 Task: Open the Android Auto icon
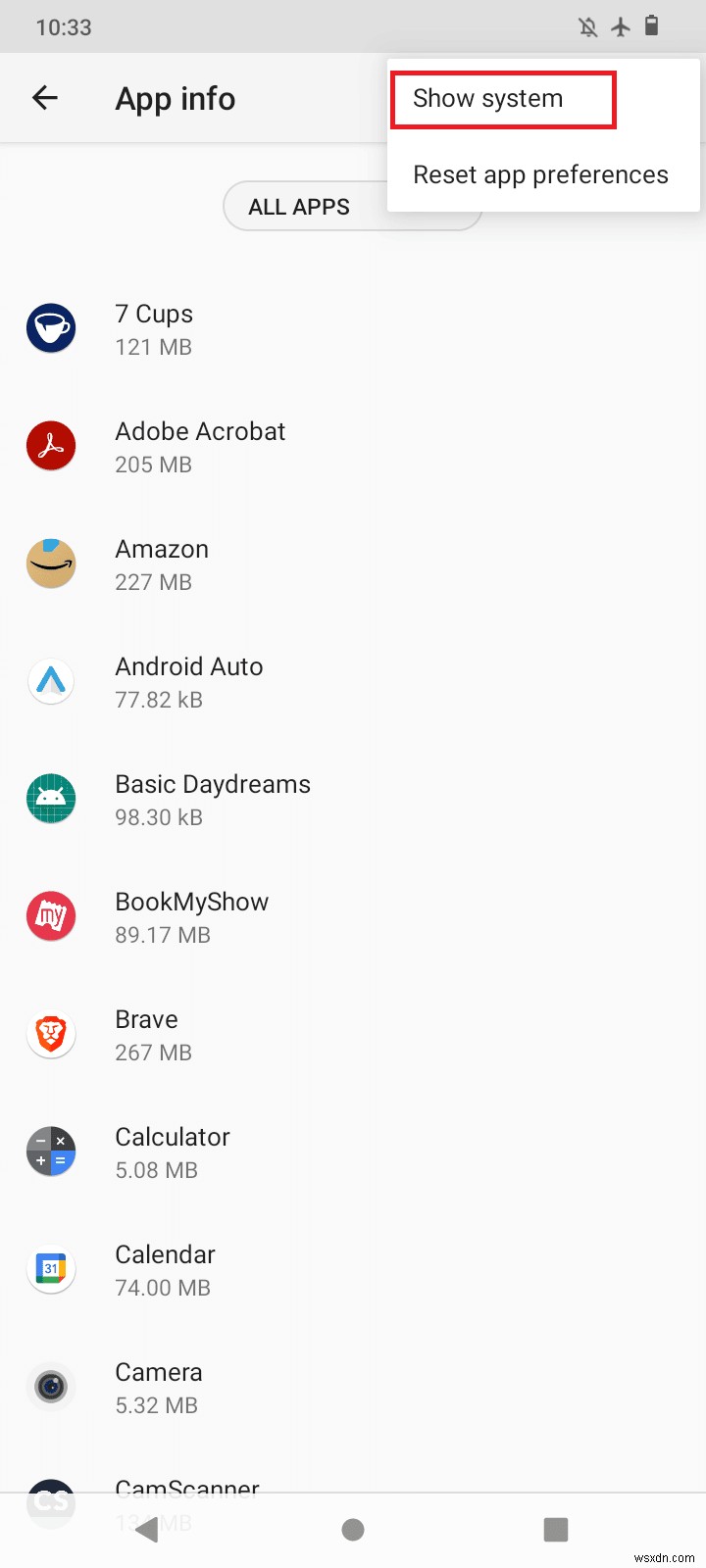pos(51,680)
